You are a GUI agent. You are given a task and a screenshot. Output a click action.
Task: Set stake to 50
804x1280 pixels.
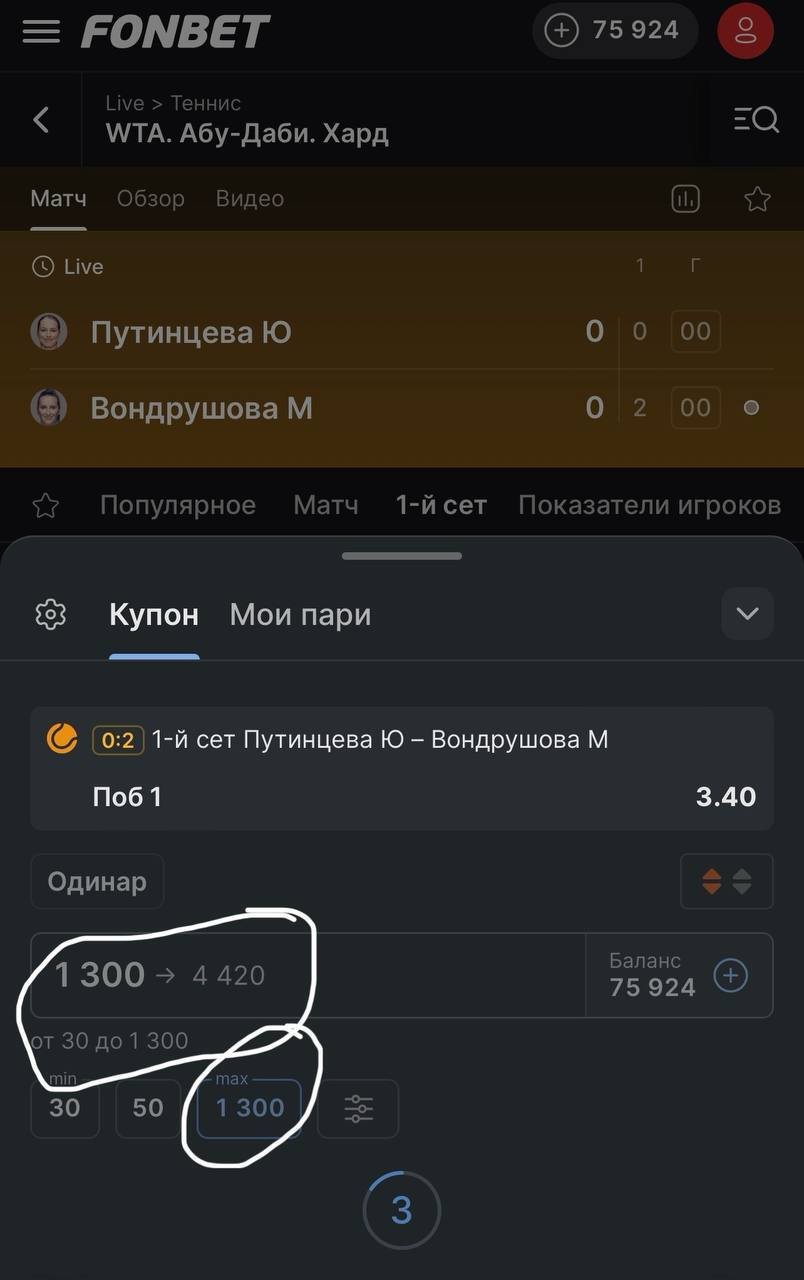(148, 1108)
